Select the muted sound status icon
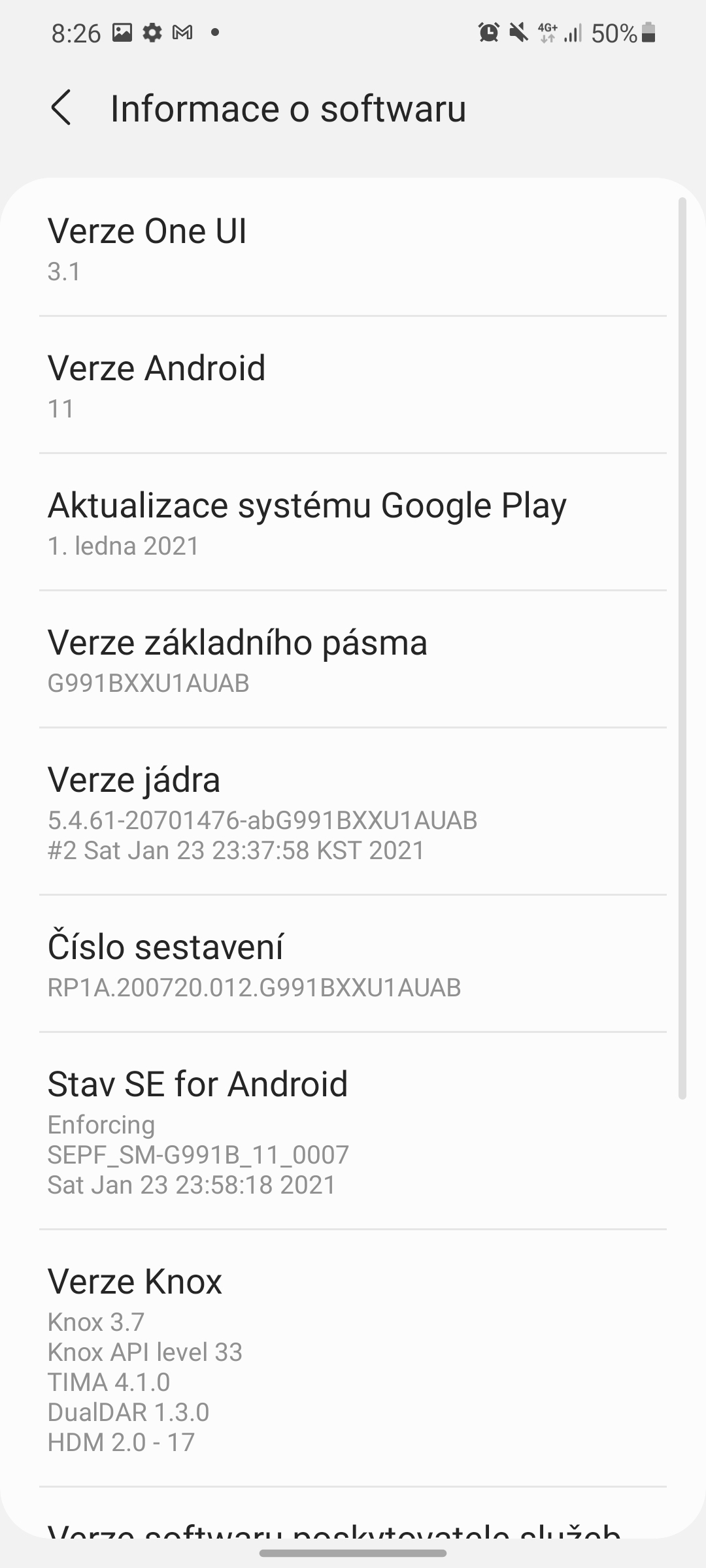The image size is (706, 1568). [x=520, y=31]
